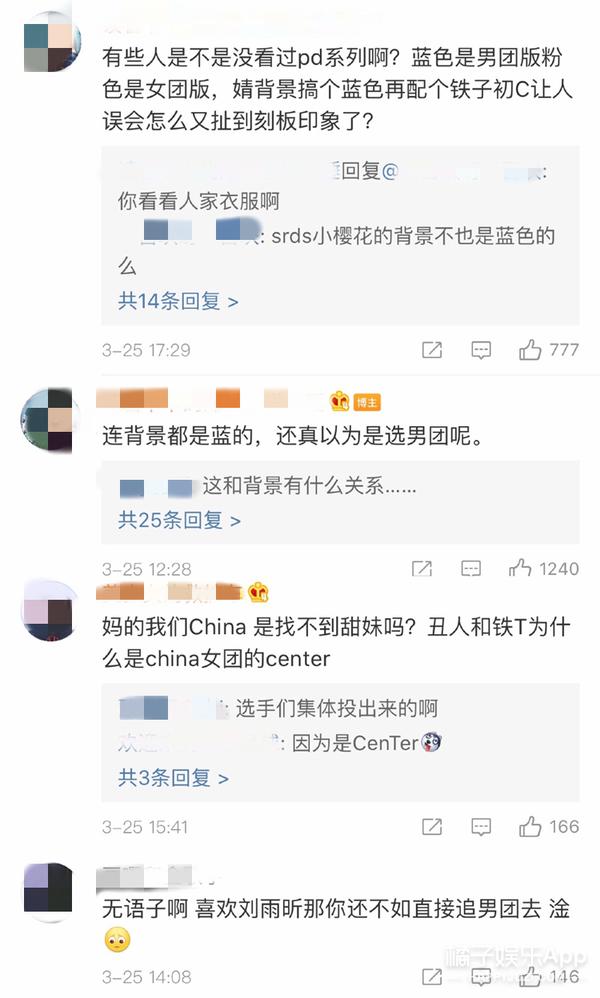This screenshot has height=998, width=600.
Task: Repost the comment posted 3-25 12:28
Action: pyautogui.click(x=422, y=568)
